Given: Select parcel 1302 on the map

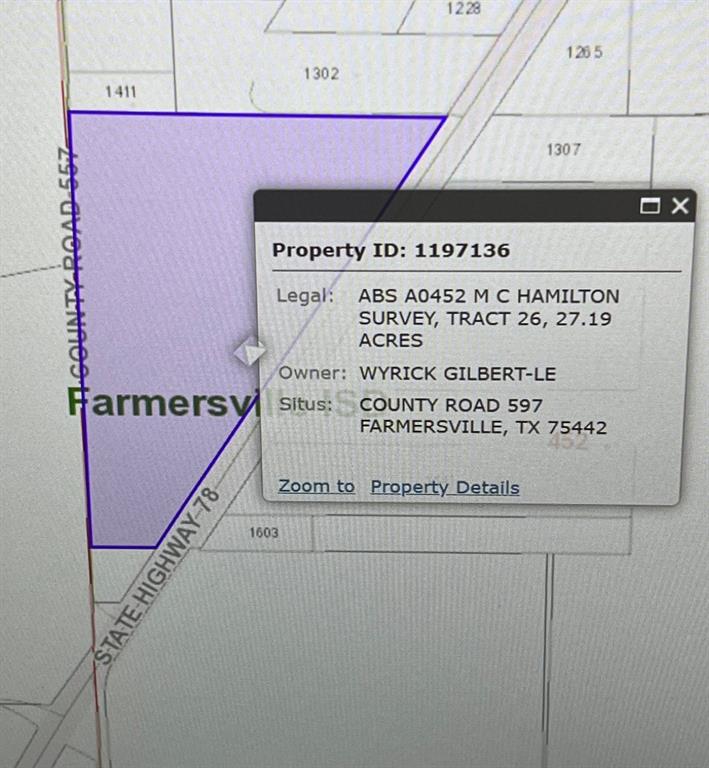Looking at the screenshot, I should coord(321,73).
